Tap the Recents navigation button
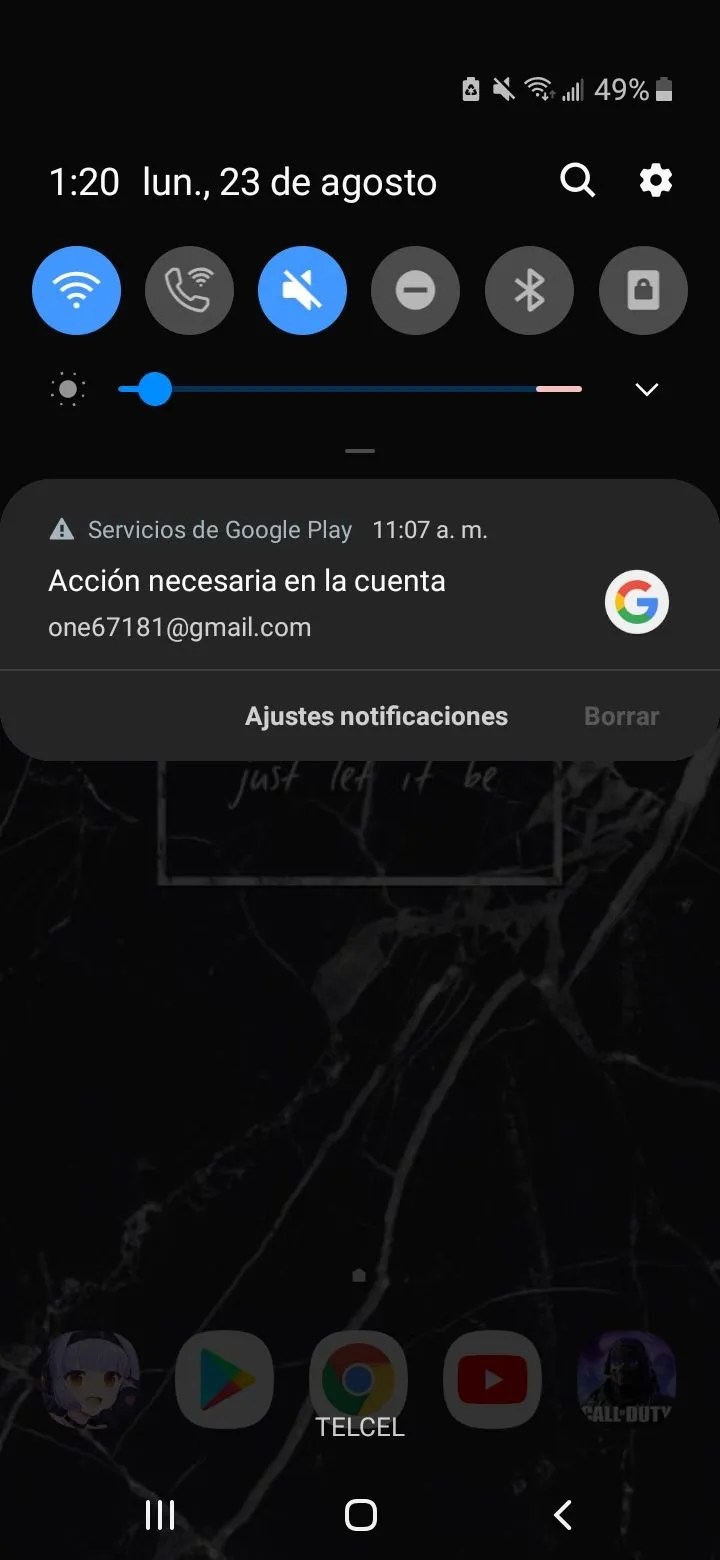720x1560 pixels. coord(159,1514)
